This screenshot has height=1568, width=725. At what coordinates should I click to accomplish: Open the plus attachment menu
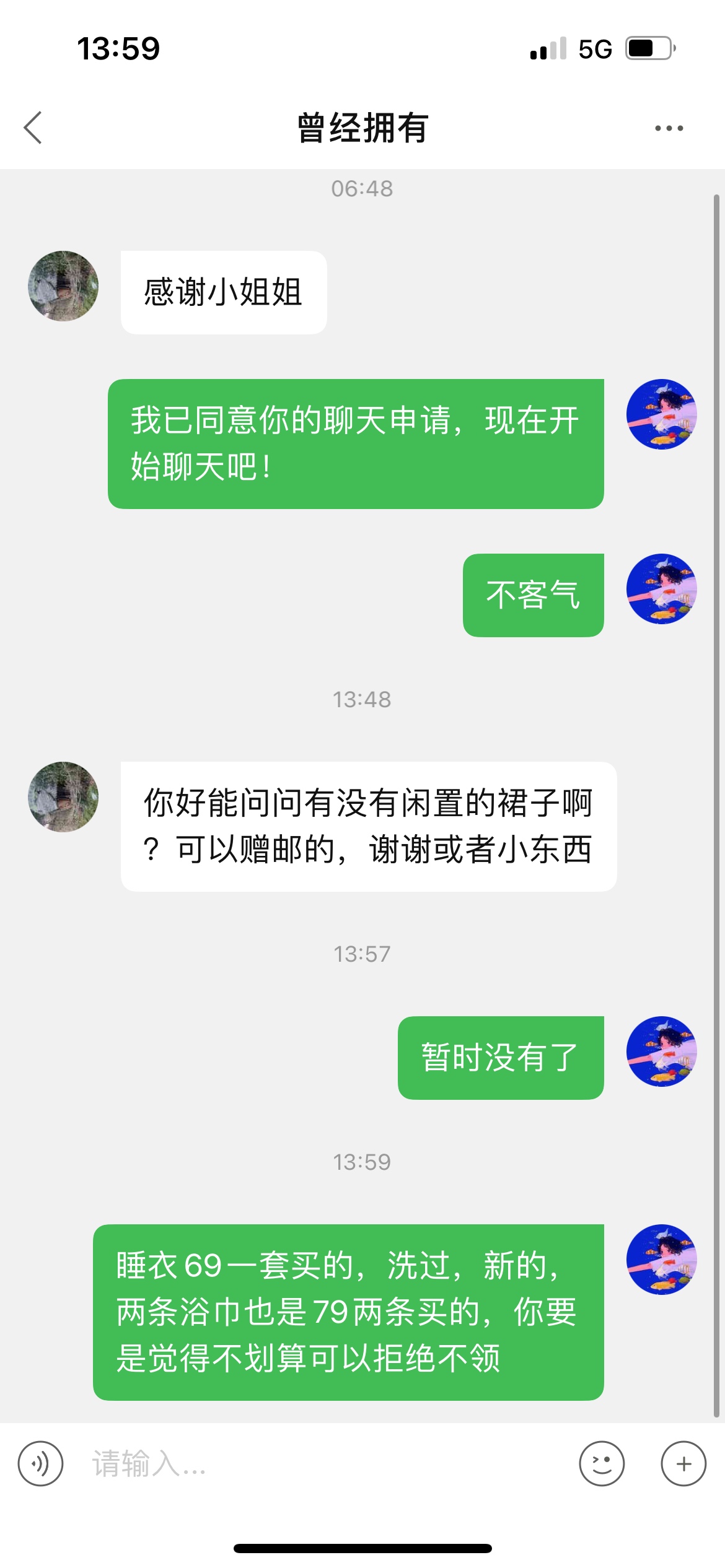(x=683, y=1463)
